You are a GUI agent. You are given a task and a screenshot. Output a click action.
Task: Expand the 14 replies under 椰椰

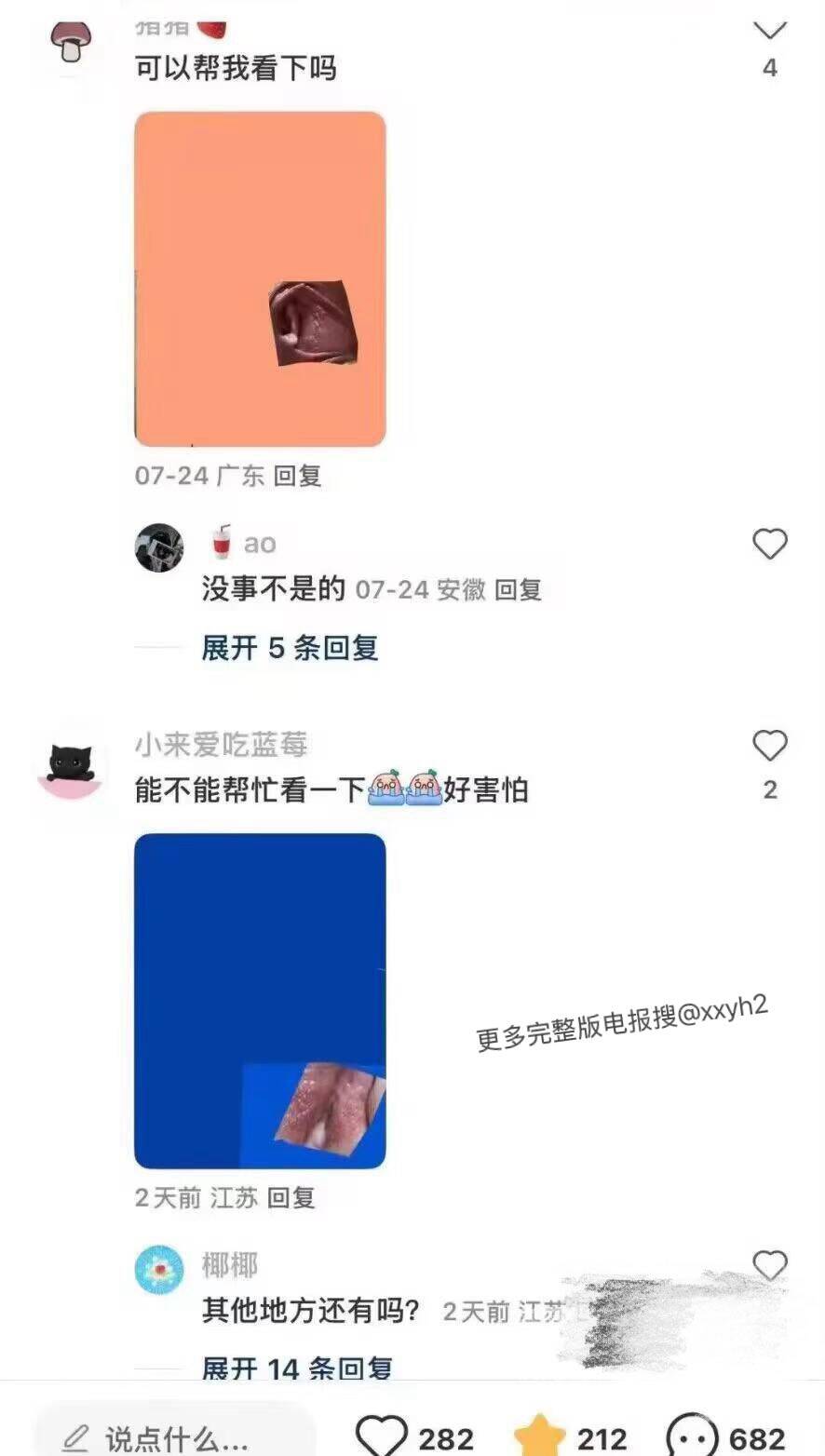point(297,1368)
